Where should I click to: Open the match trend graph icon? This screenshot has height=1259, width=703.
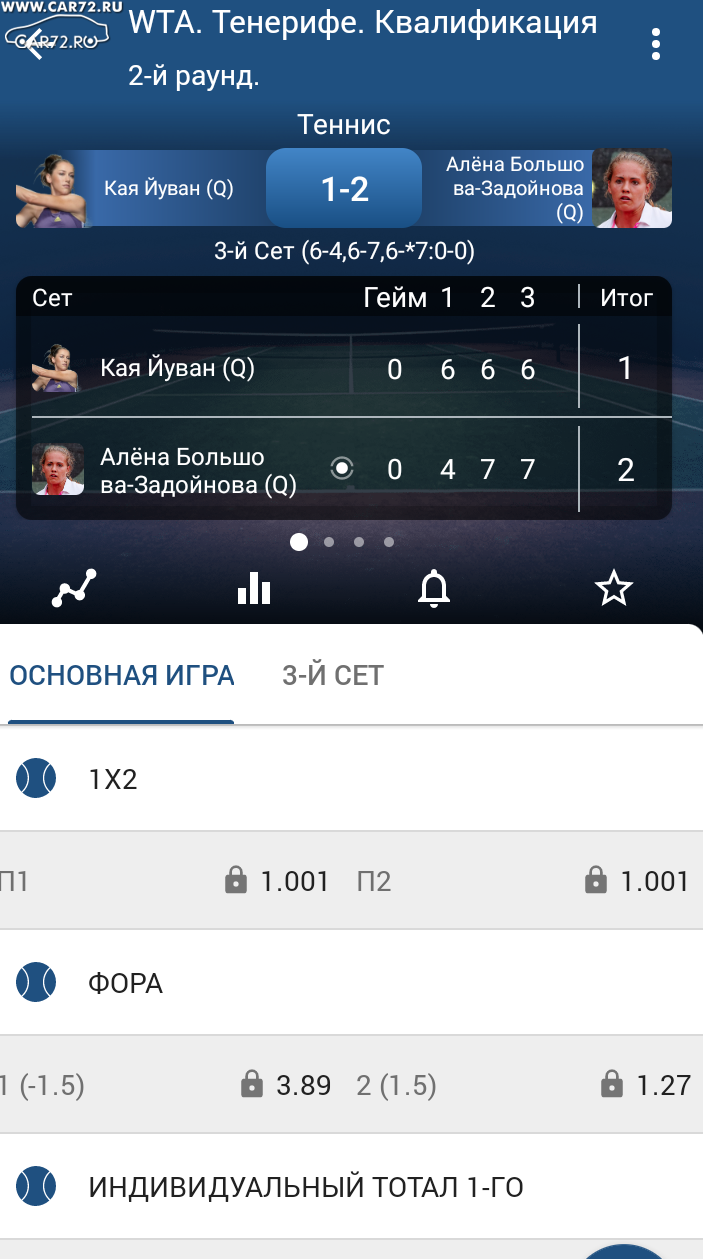point(75,589)
